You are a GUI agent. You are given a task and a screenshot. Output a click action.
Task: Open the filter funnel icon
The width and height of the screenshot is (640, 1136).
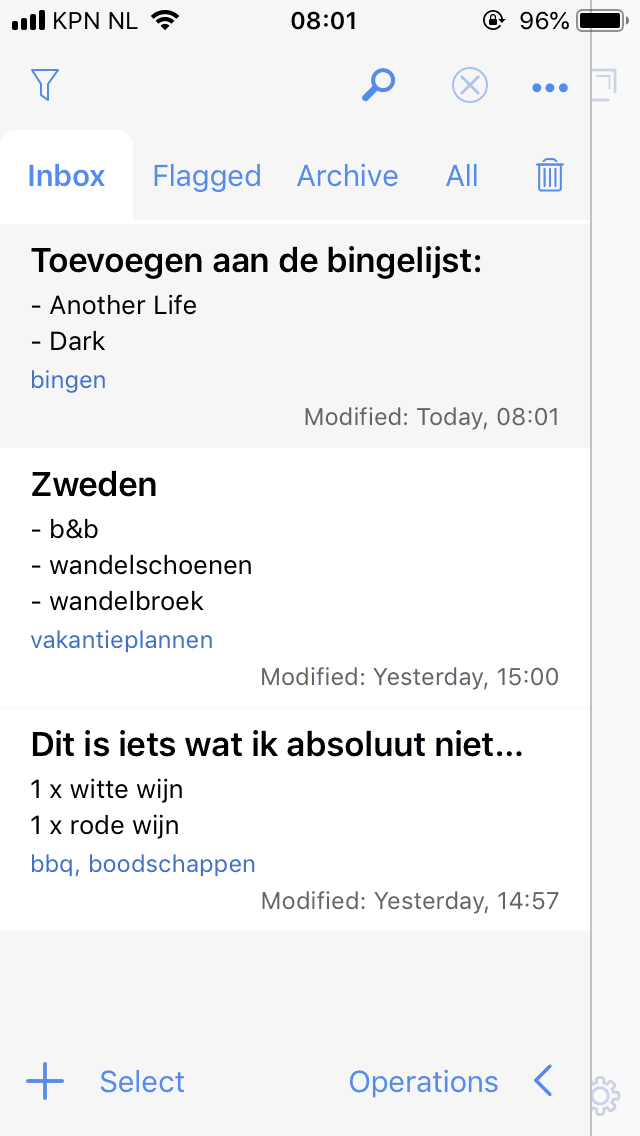[46, 85]
